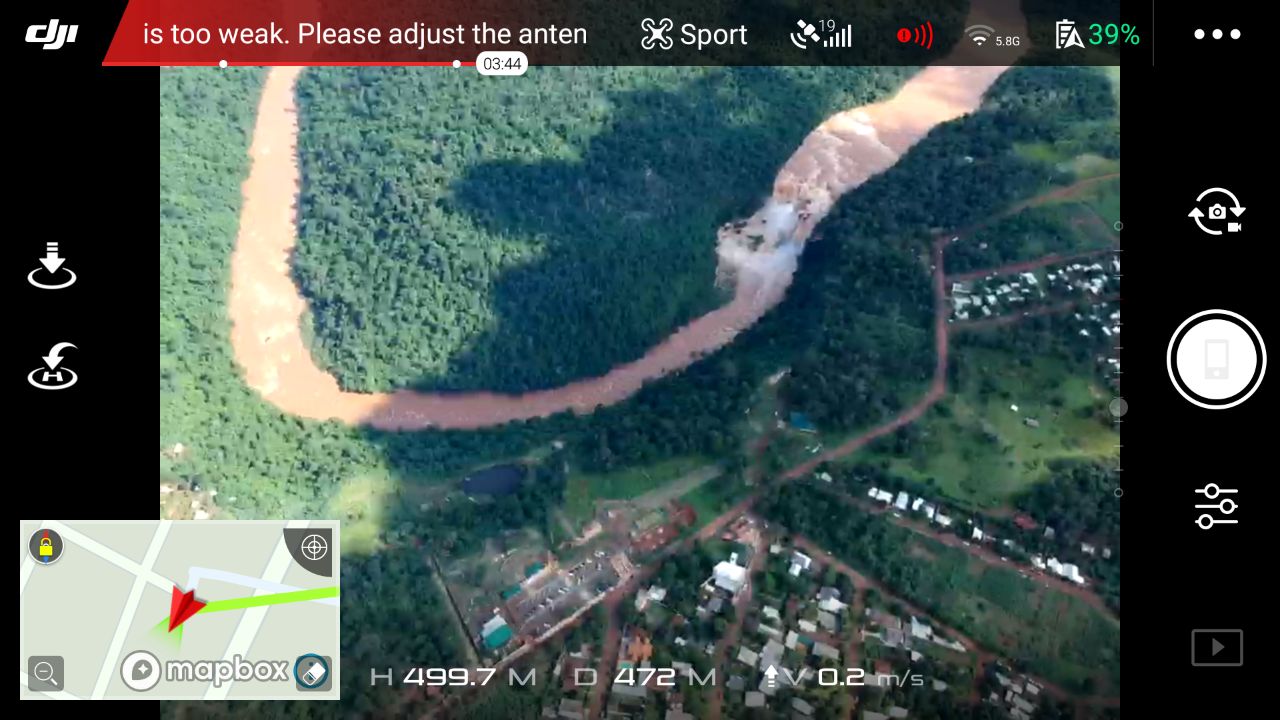The image size is (1280, 720).
Task: Open the playback gallery
Action: [1216, 648]
